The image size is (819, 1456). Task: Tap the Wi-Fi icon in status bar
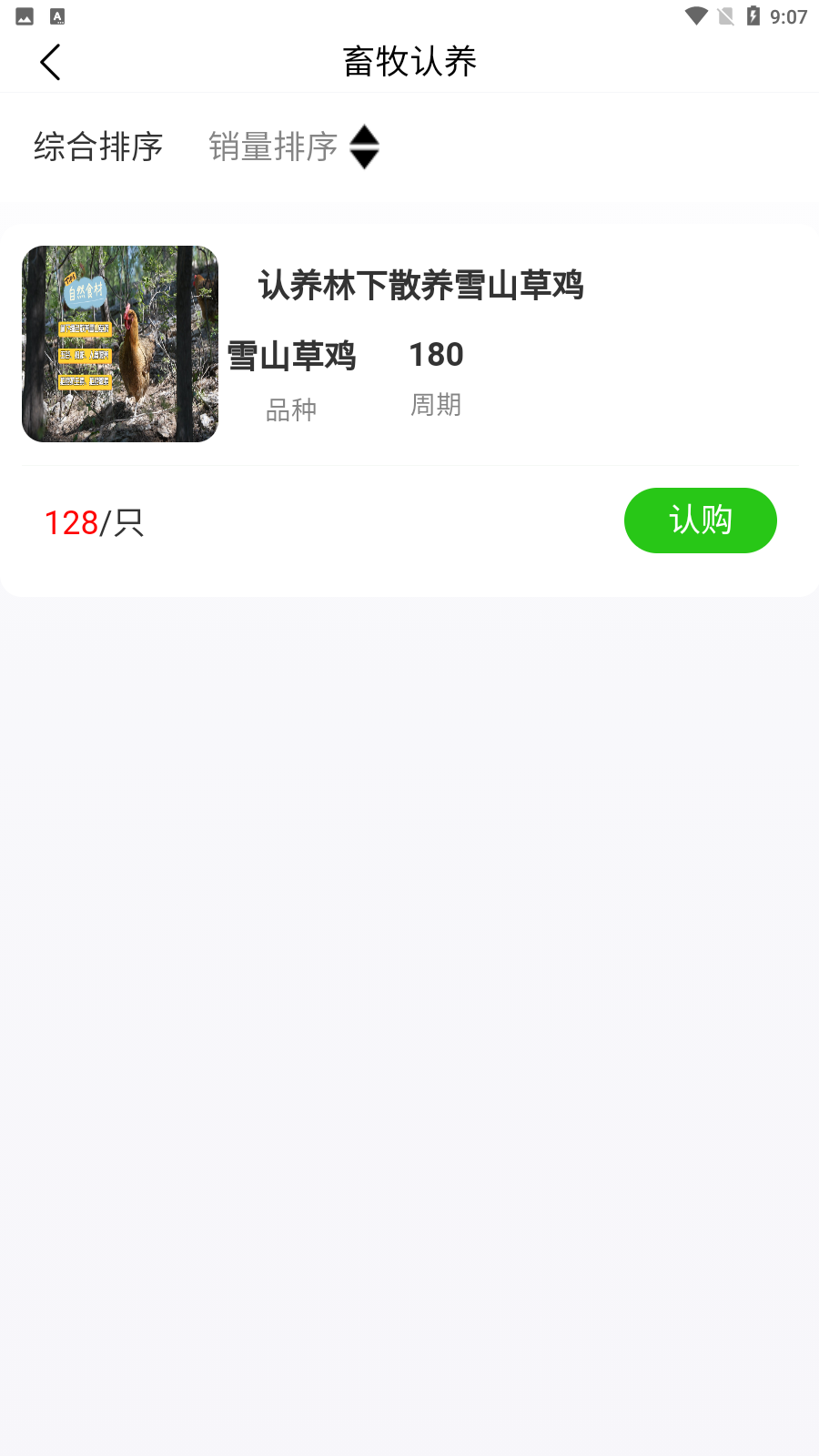click(697, 15)
